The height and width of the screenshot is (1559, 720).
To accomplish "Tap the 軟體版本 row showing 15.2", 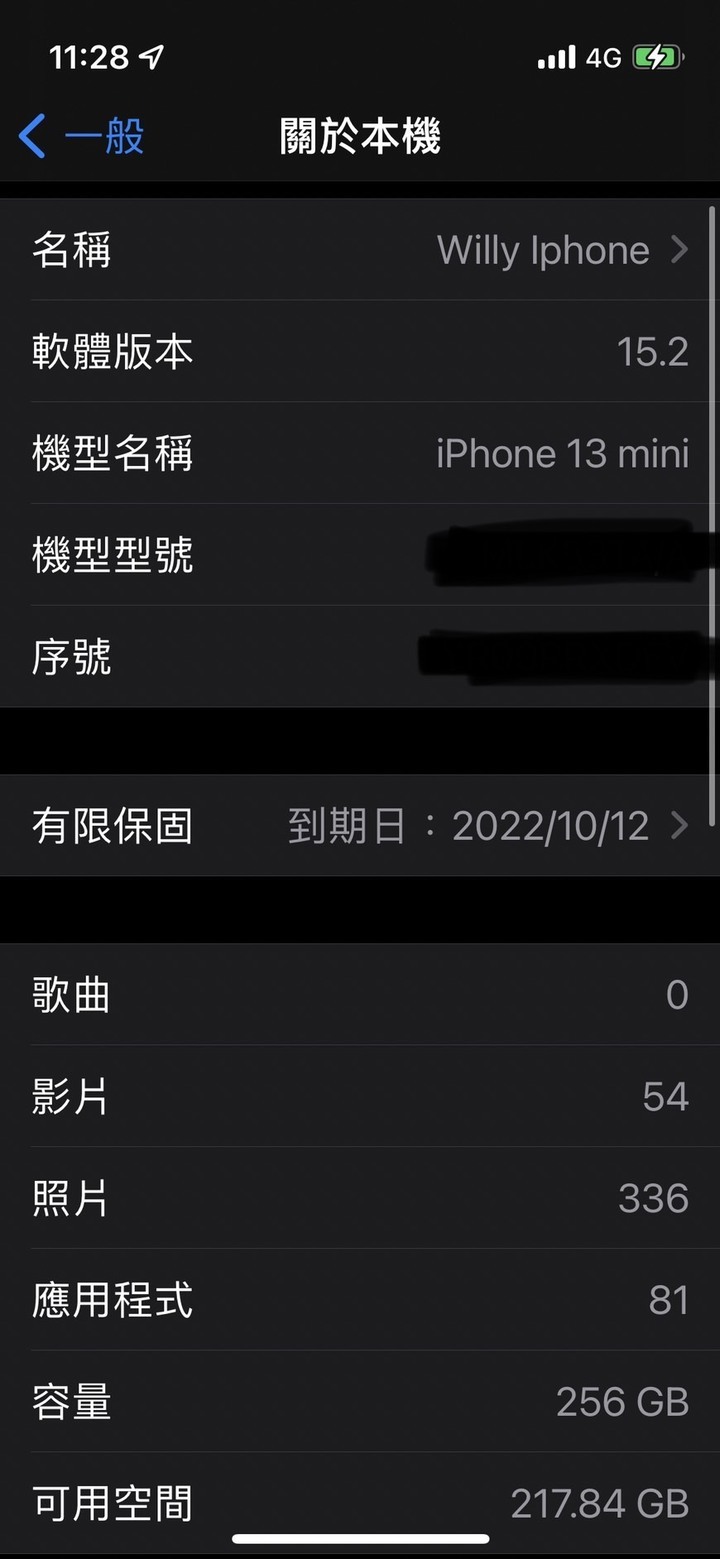I will [360, 351].
